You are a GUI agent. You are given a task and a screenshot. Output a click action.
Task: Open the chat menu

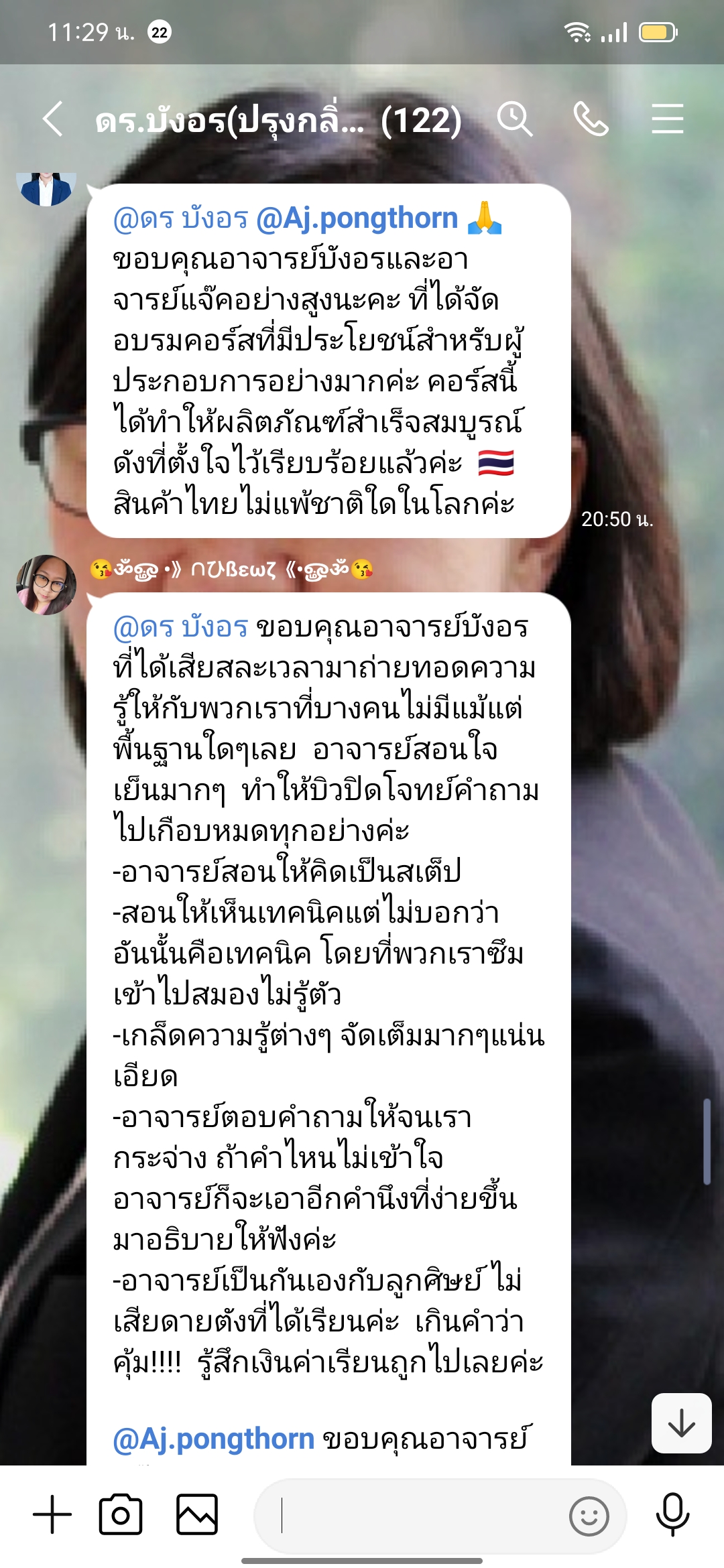click(667, 120)
